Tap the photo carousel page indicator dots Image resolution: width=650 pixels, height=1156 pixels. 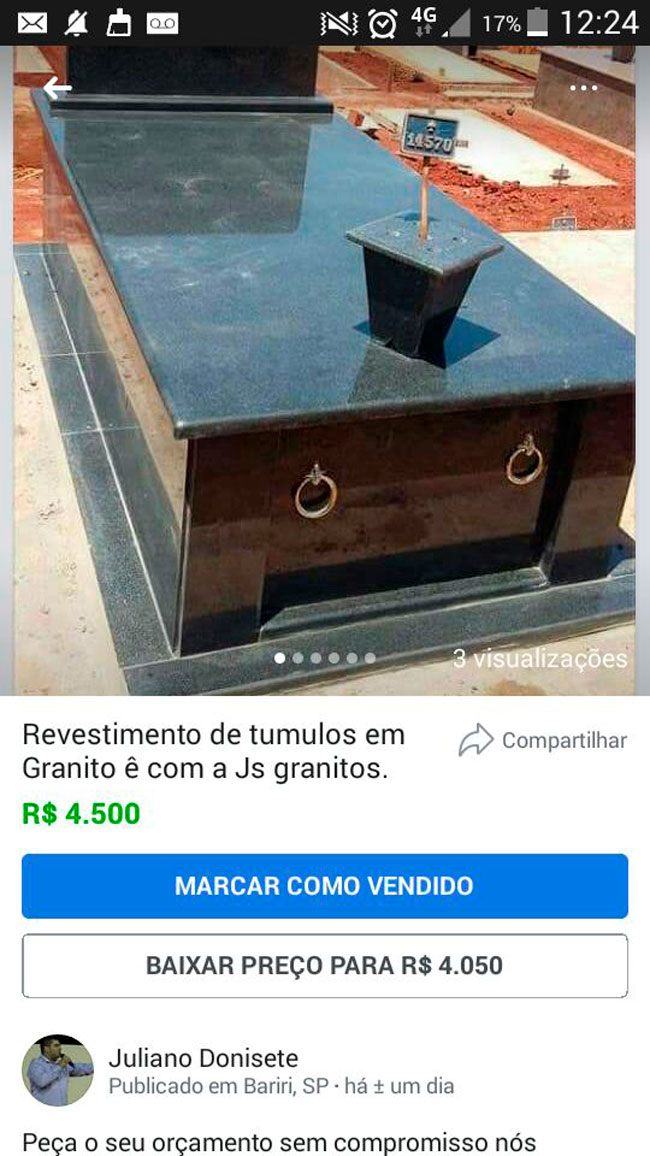pyautogui.click(x=324, y=658)
